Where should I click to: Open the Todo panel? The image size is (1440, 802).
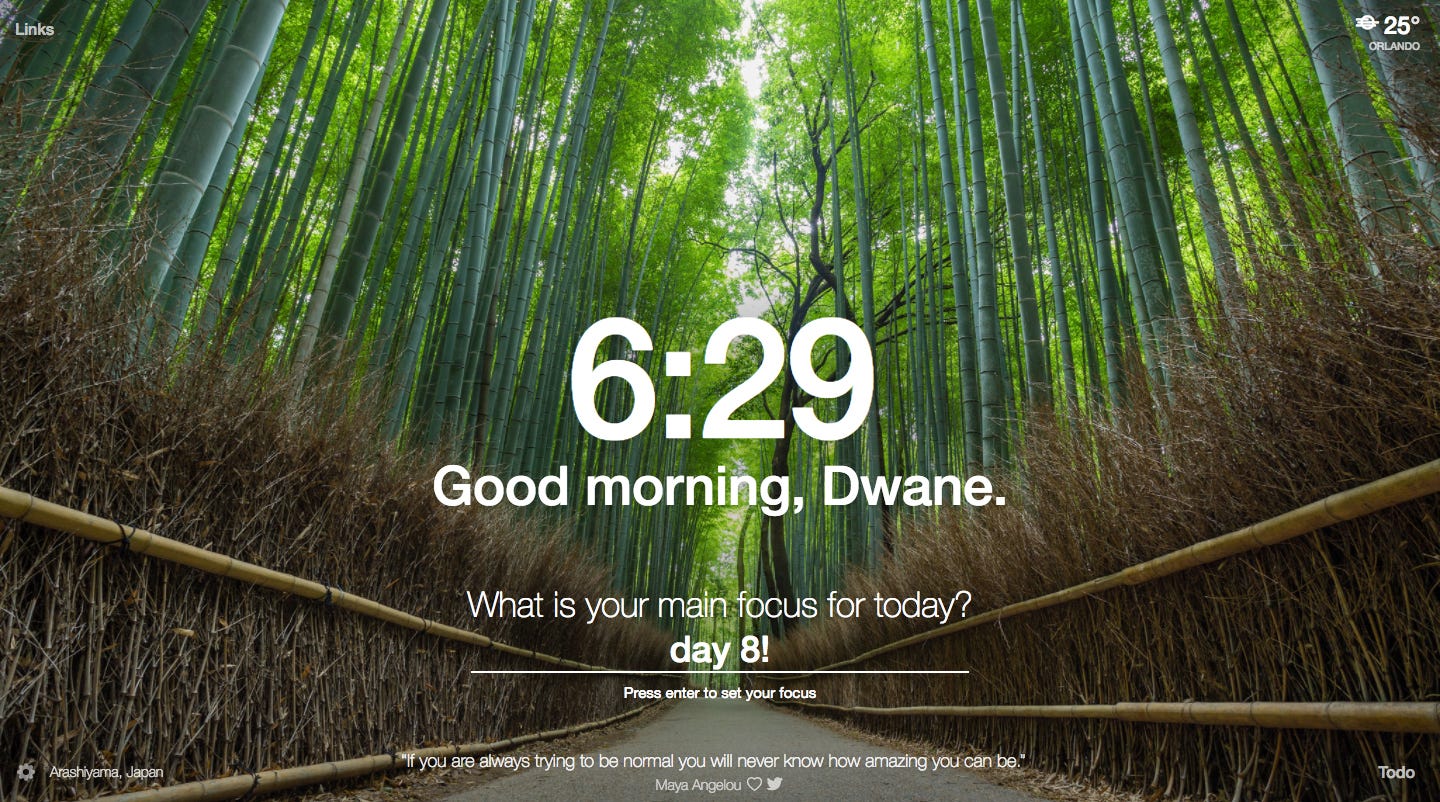click(1396, 772)
